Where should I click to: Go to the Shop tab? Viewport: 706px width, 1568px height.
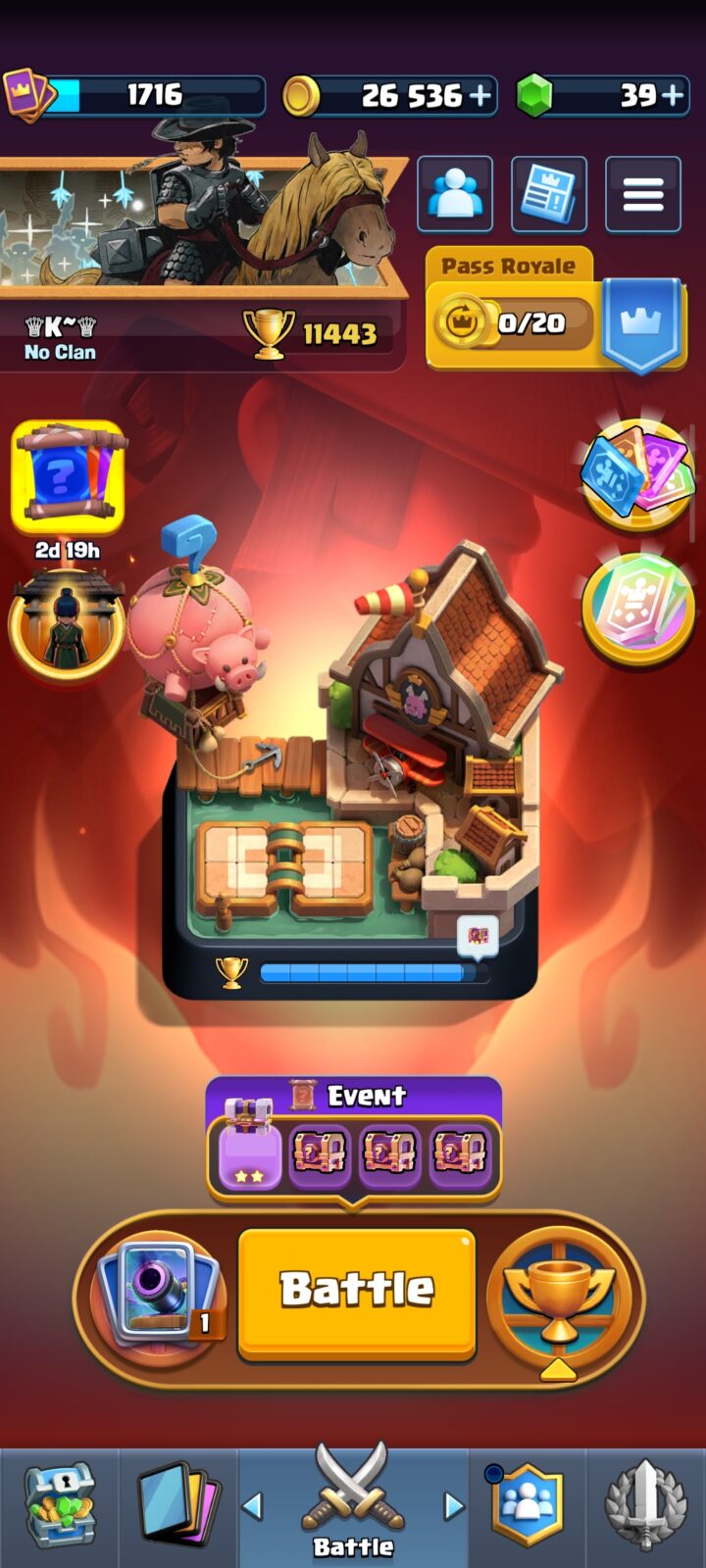(x=59, y=1508)
